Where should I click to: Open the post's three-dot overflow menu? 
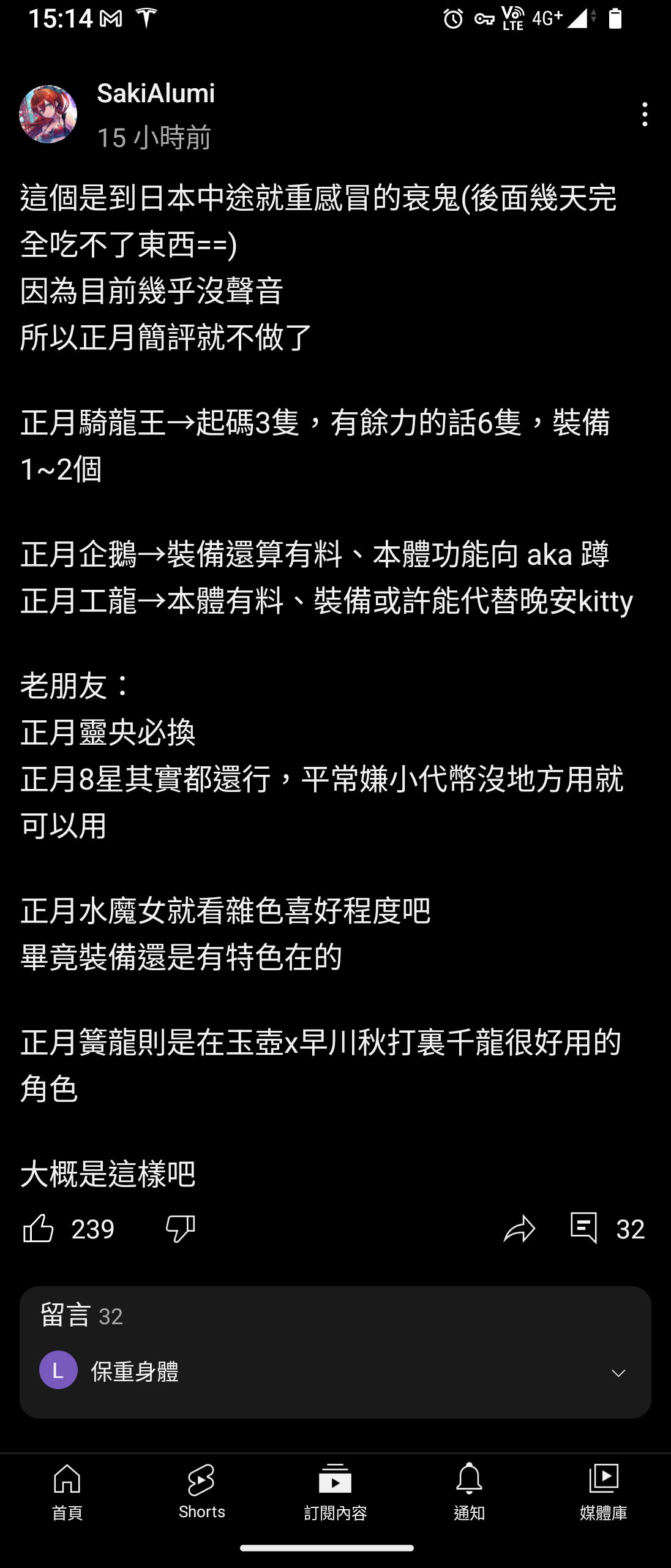[644, 115]
